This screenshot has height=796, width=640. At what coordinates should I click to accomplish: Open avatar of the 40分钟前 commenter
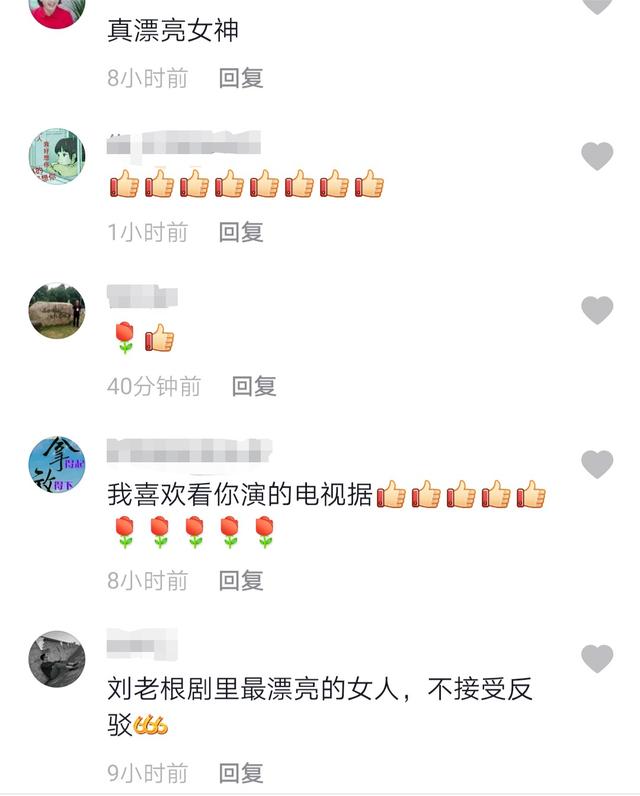[x=57, y=311]
